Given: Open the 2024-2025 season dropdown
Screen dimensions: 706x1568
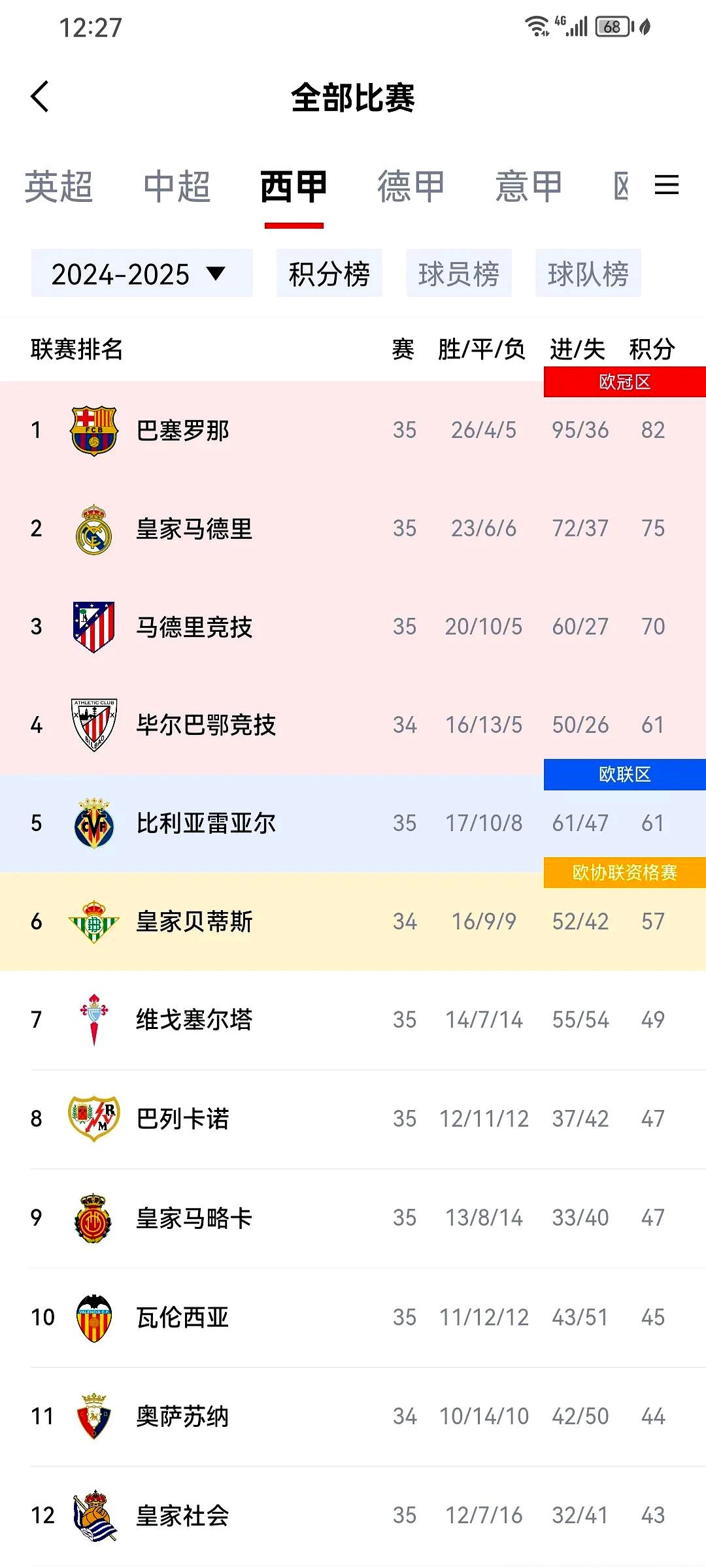Looking at the screenshot, I should point(141,274).
